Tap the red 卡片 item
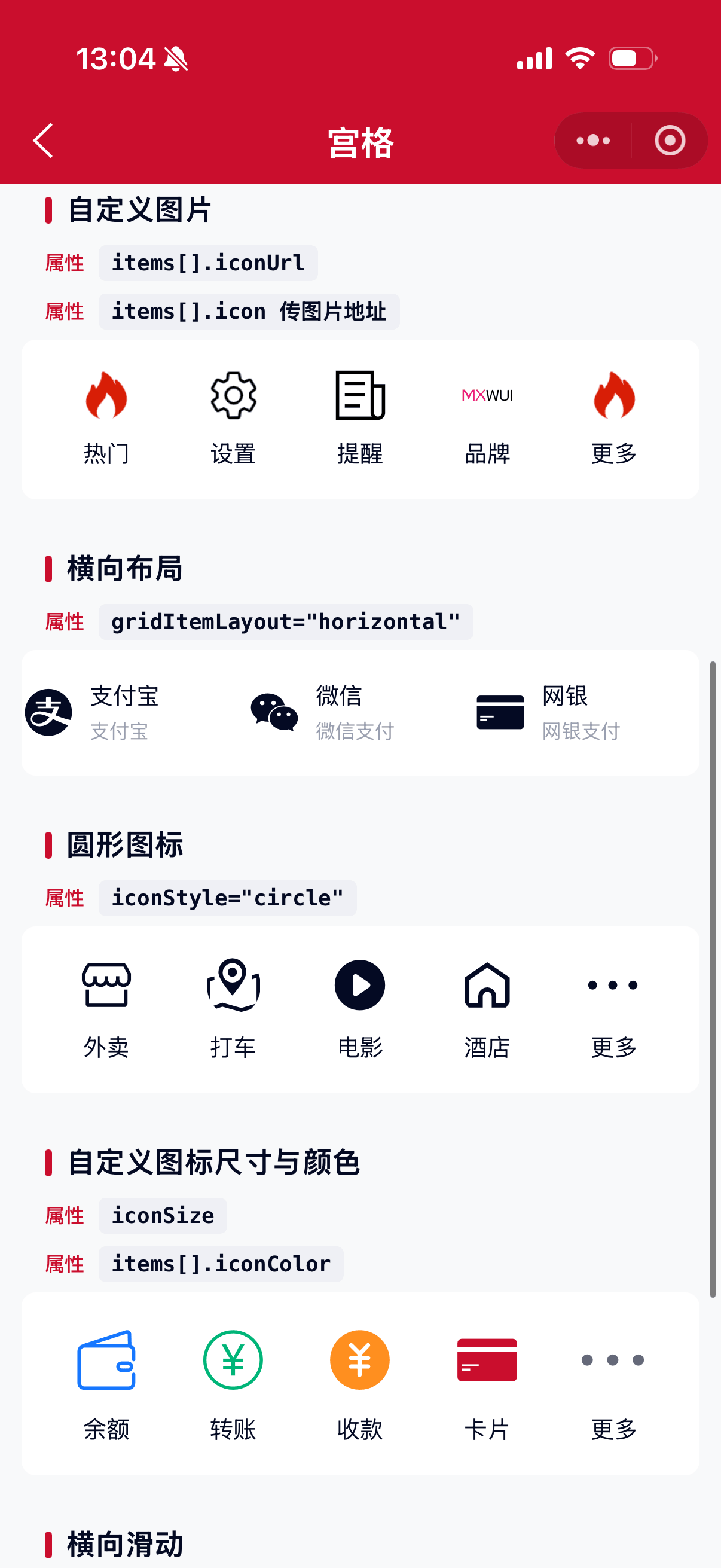The height and width of the screenshot is (1568, 721). click(x=487, y=1386)
